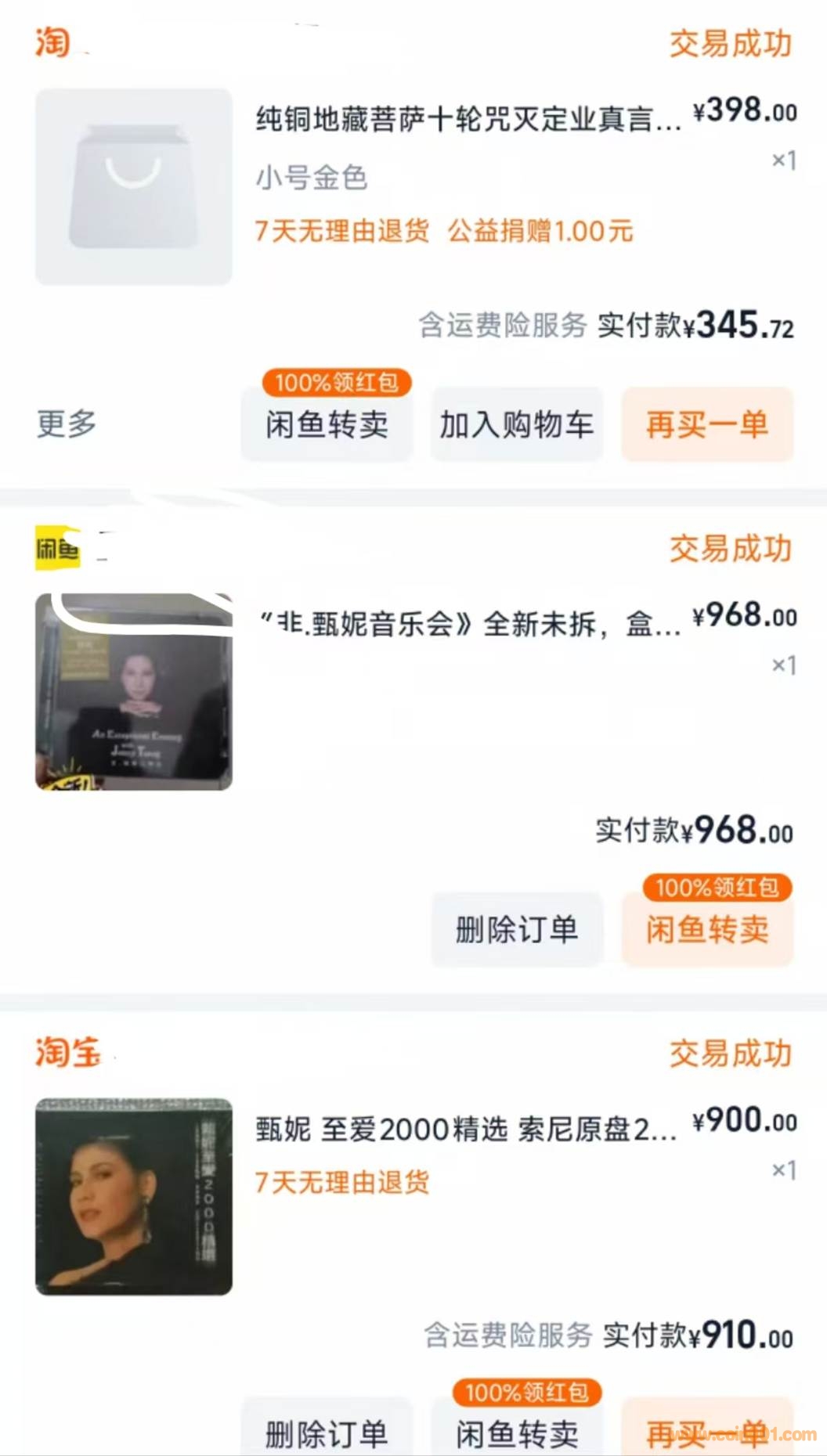Tap 加入购物车 for the 纯铜地藏菩萨 order
827x1456 pixels.
[x=516, y=424]
